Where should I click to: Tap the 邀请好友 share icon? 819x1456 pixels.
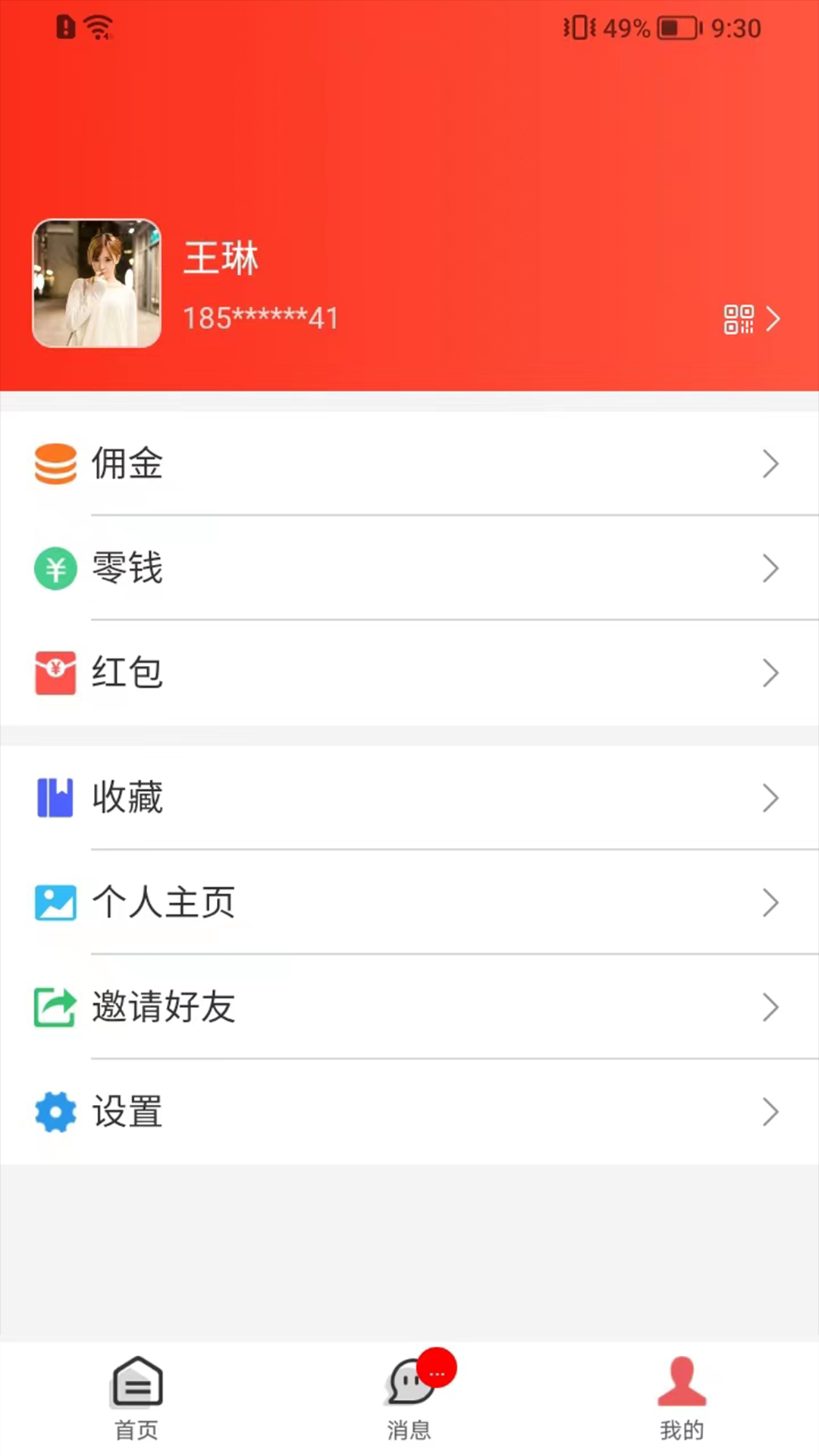pyautogui.click(x=55, y=1007)
